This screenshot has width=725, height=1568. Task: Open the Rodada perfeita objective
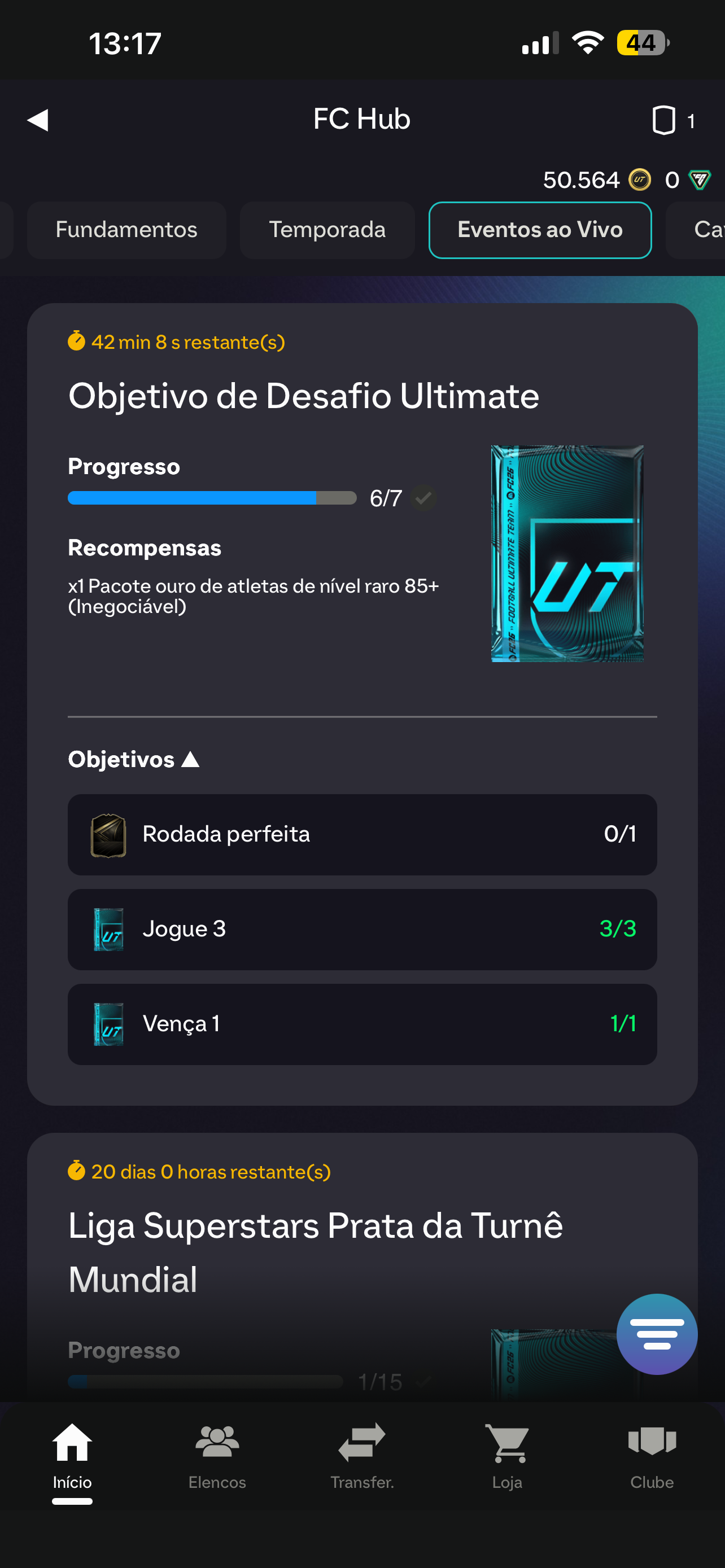click(x=361, y=834)
